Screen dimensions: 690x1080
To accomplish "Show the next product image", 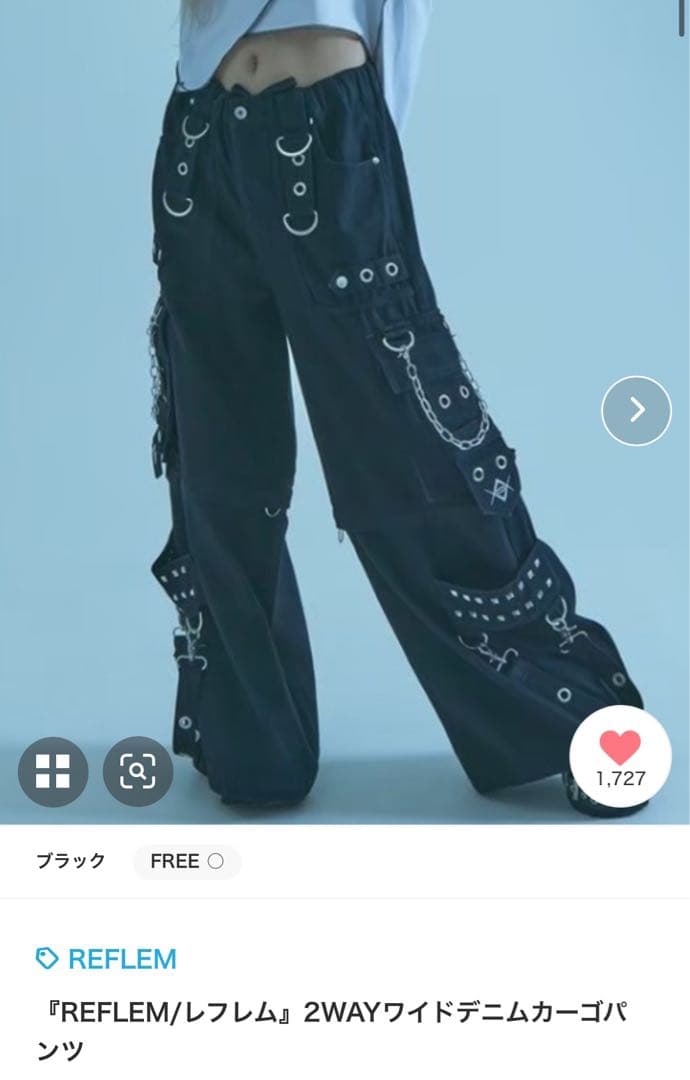I will click(636, 410).
